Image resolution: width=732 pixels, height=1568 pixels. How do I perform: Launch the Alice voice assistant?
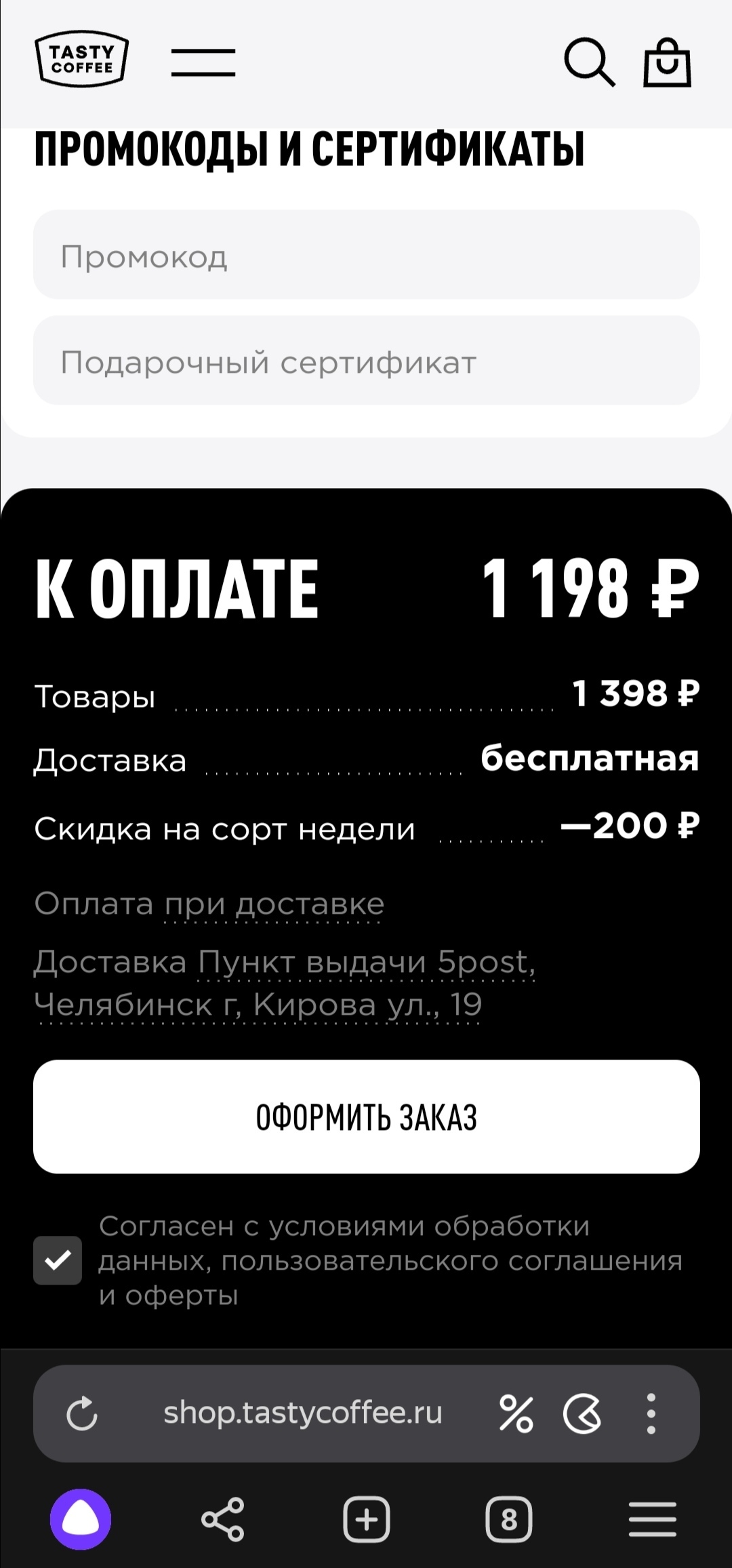click(x=81, y=1519)
